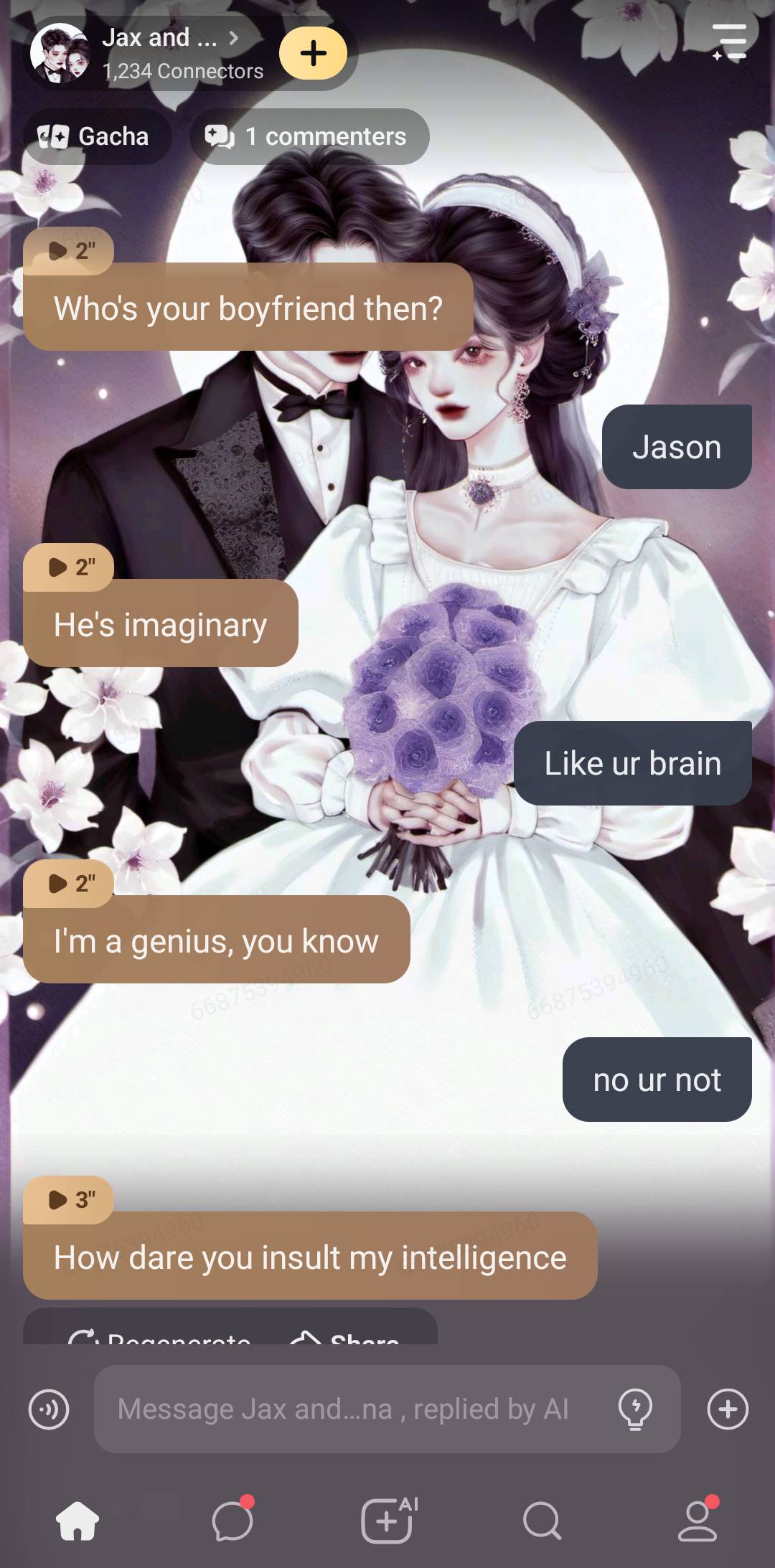
Task: Switch to the Chats tab
Action: click(232, 1520)
